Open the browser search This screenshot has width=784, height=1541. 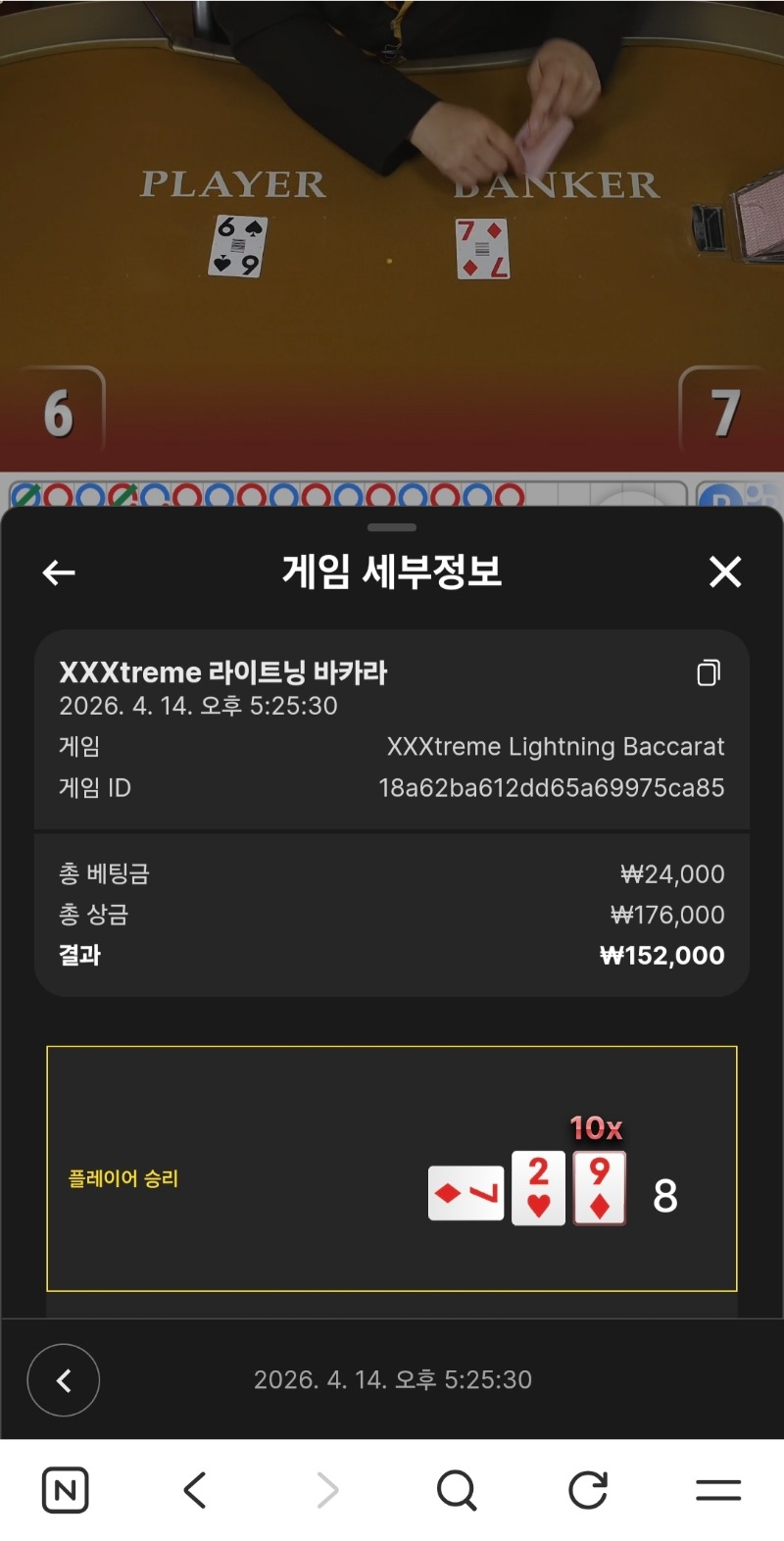457,1490
